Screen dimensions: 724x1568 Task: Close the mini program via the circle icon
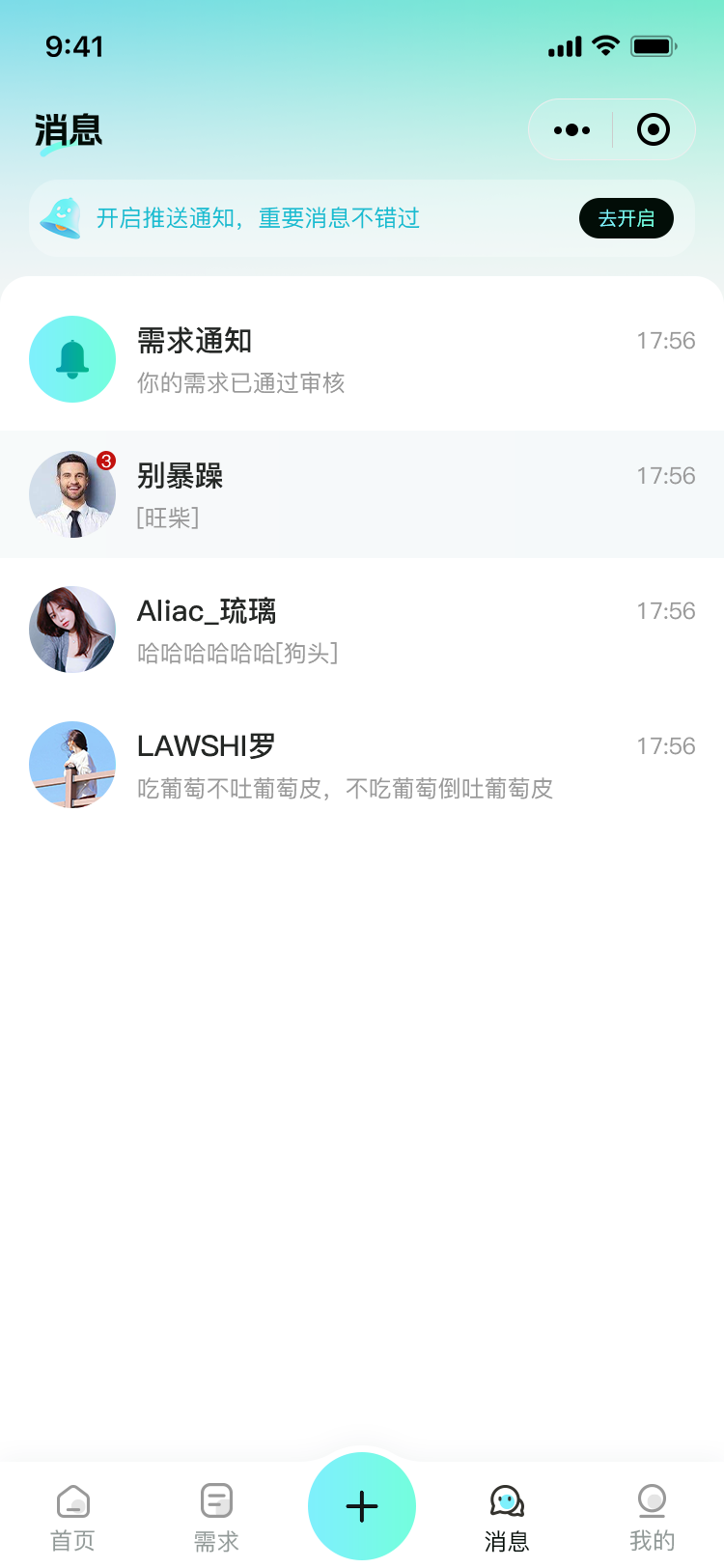point(654,129)
